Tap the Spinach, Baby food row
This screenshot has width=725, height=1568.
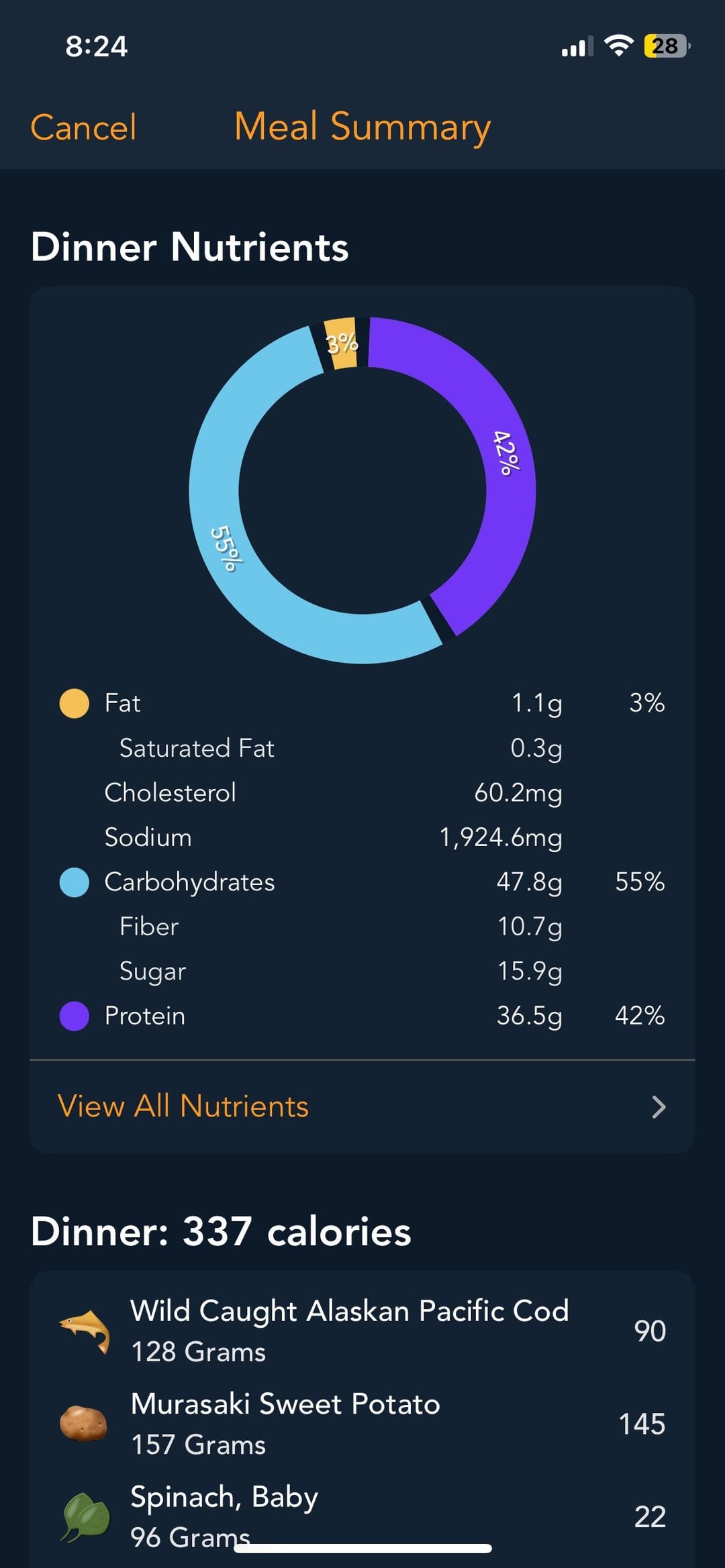pyautogui.click(x=362, y=1516)
